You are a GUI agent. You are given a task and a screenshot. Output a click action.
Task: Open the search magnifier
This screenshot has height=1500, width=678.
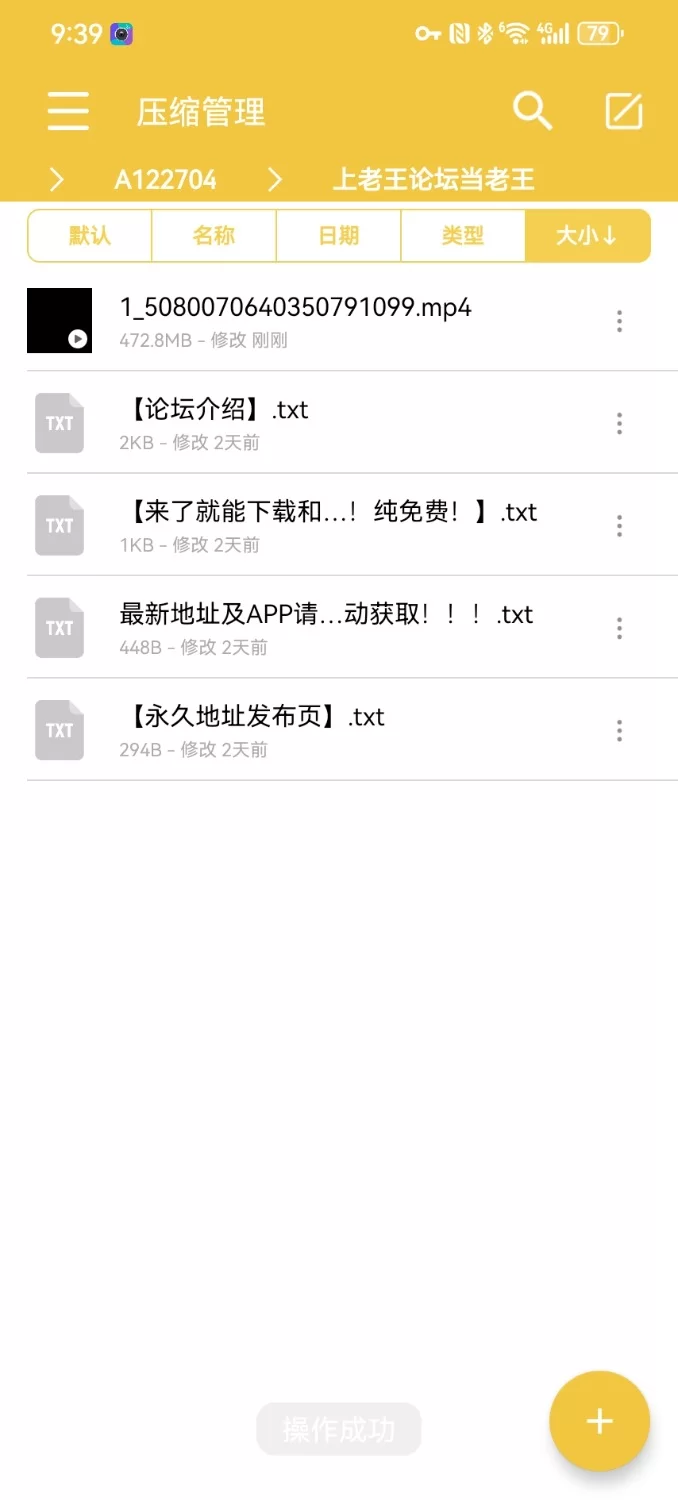coord(532,111)
